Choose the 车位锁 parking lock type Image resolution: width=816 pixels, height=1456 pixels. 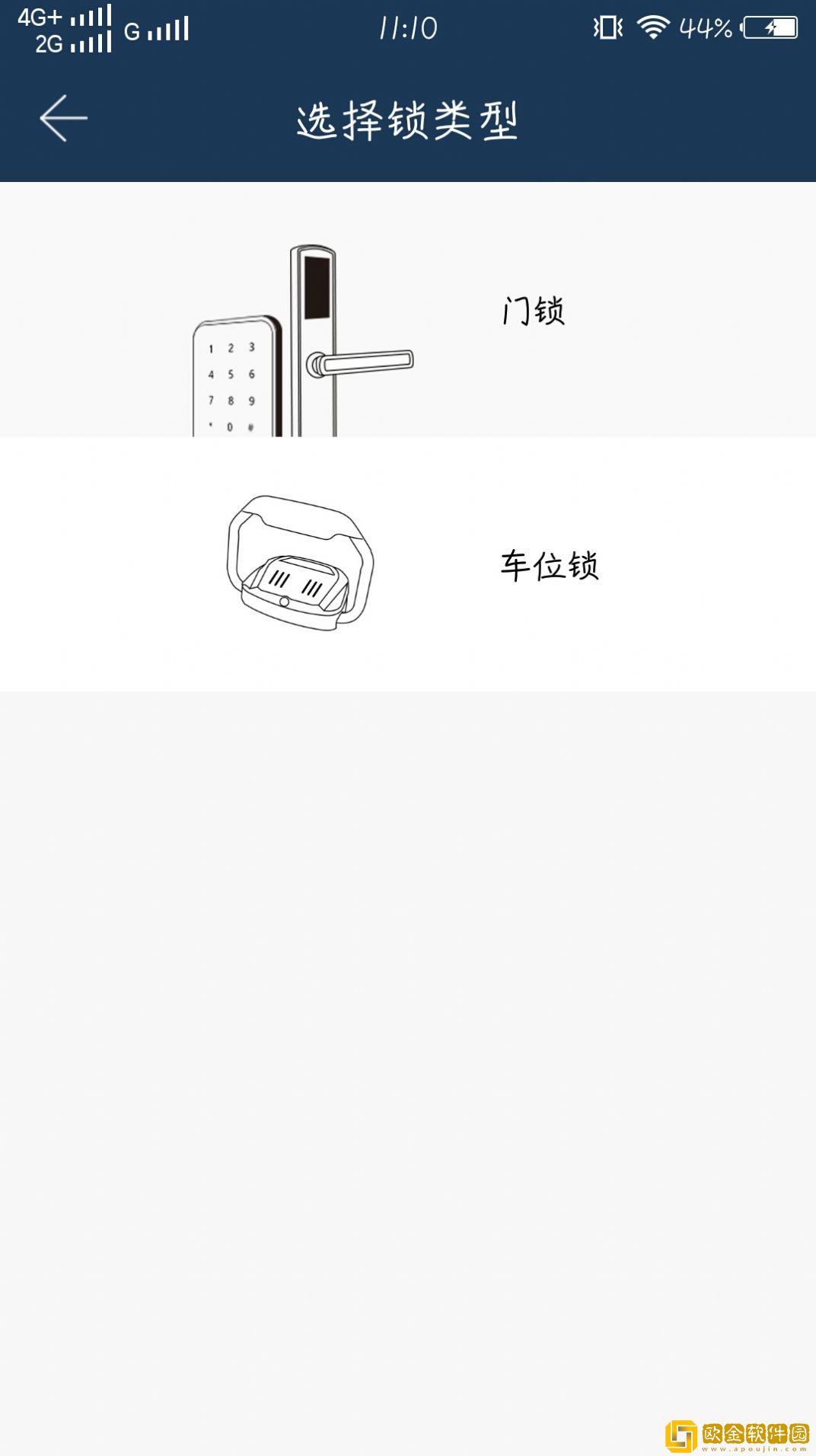click(x=408, y=564)
